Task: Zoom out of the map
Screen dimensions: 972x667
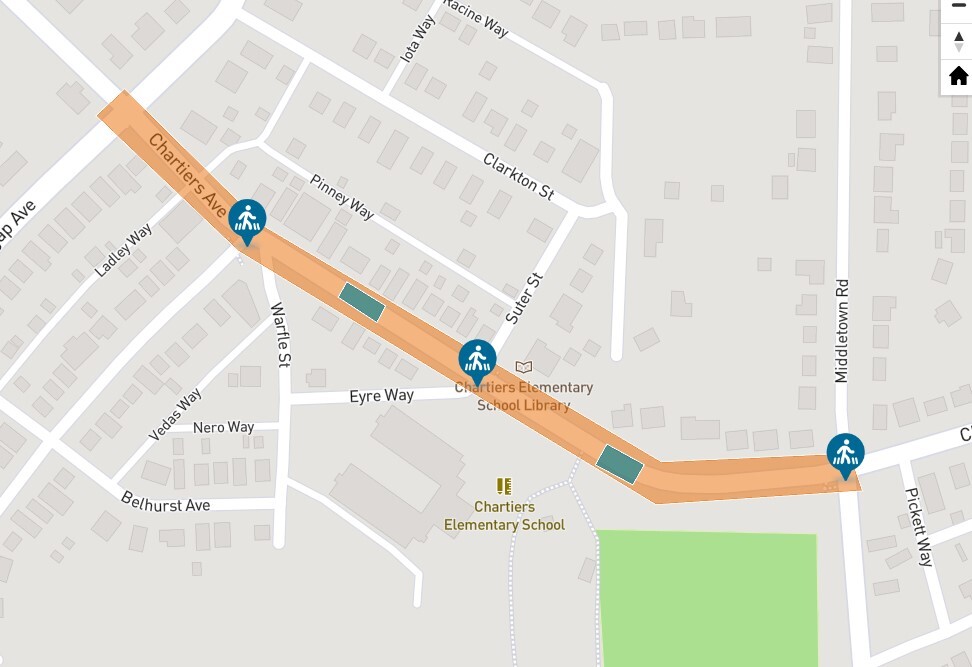Action: point(958,7)
